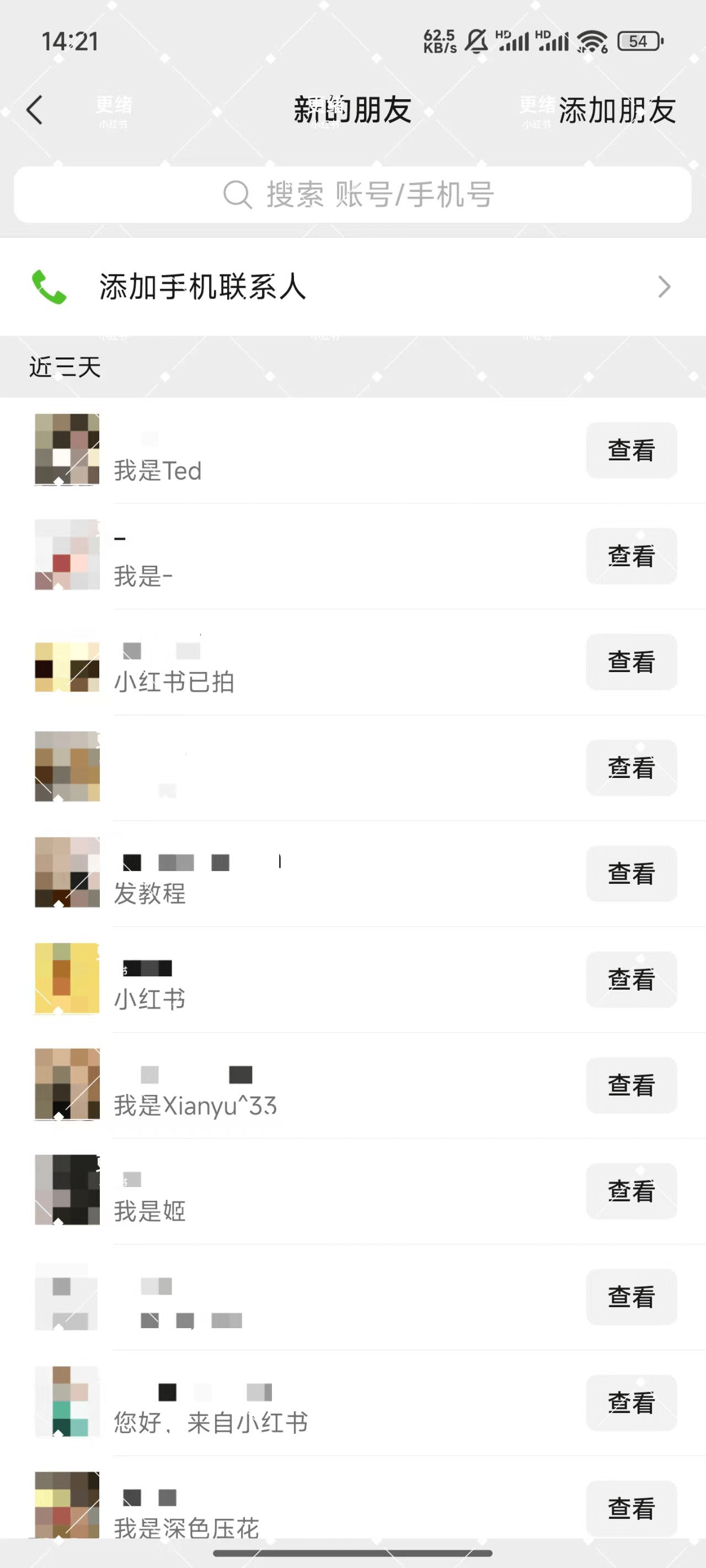This screenshot has height=1568, width=706.
Task: Expand 添加手机联系人 using the right chevron
Action: click(x=665, y=286)
